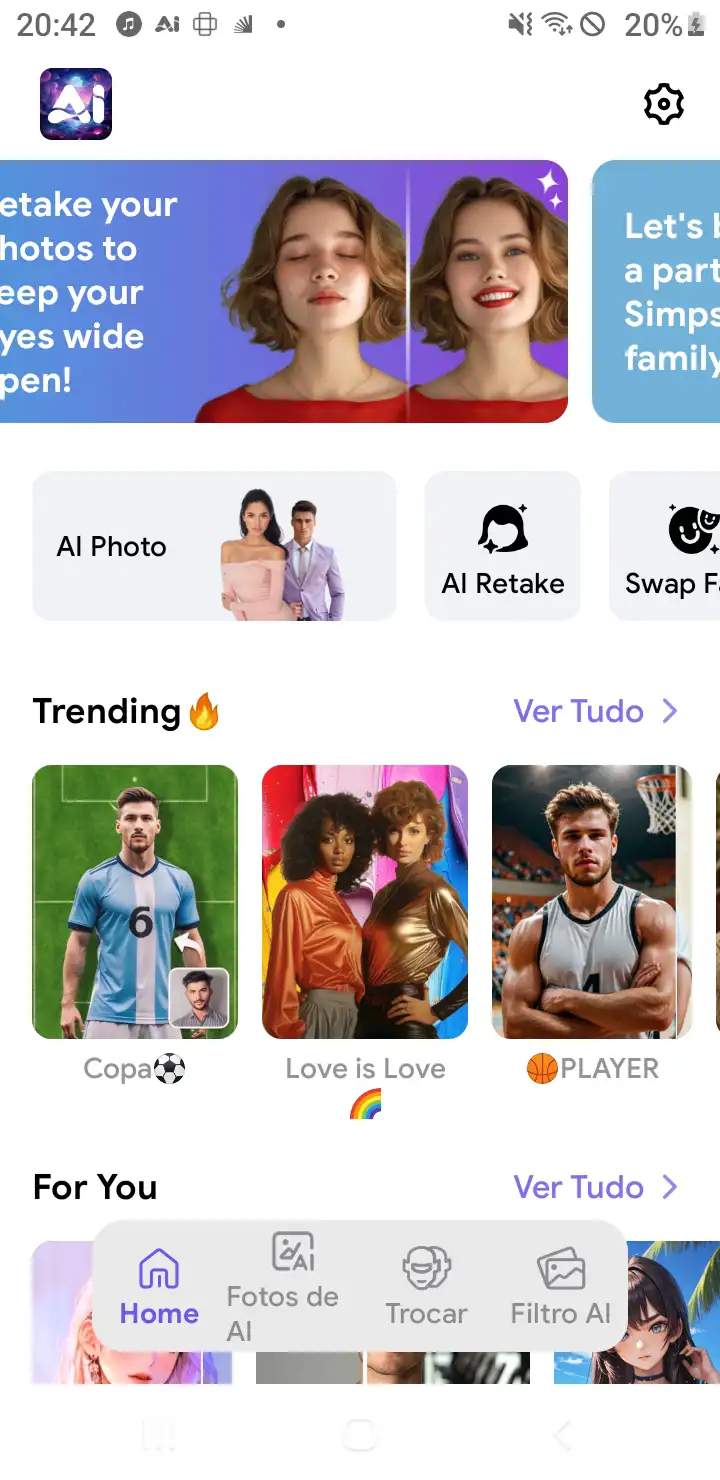Launch the AI Retake tool
This screenshot has width=720, height=1480.
pos(503,546)
